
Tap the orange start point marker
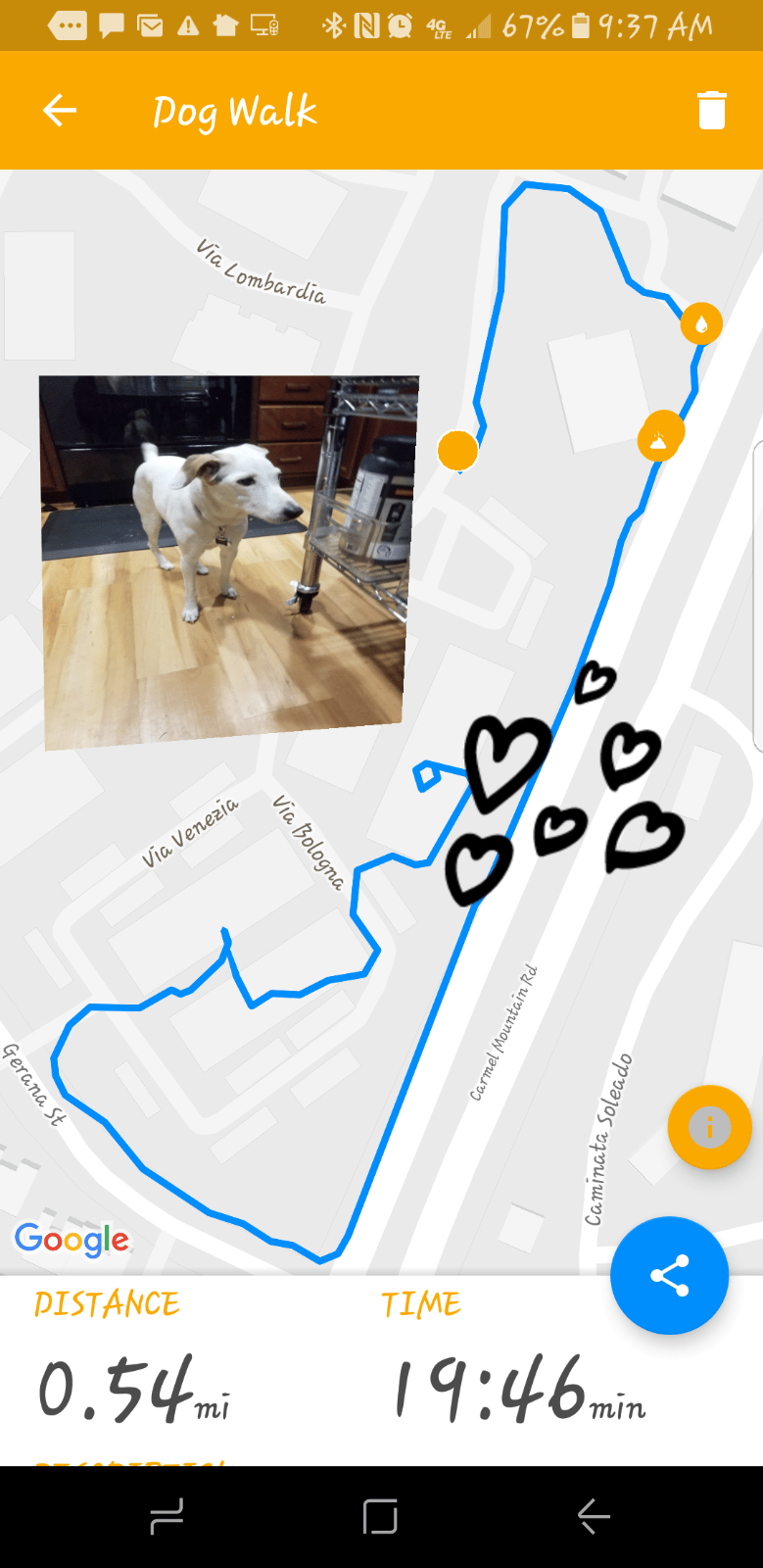457,451
